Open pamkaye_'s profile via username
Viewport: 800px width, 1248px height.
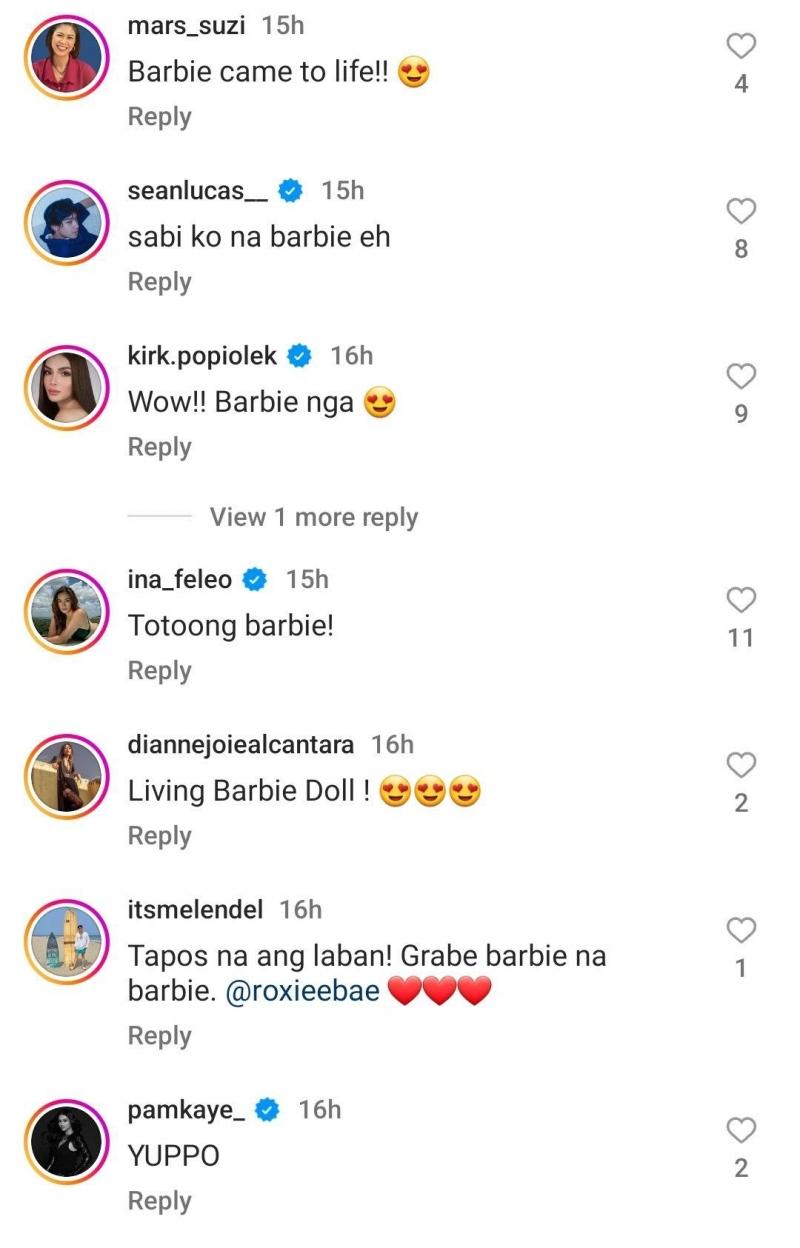(188, 1109)
